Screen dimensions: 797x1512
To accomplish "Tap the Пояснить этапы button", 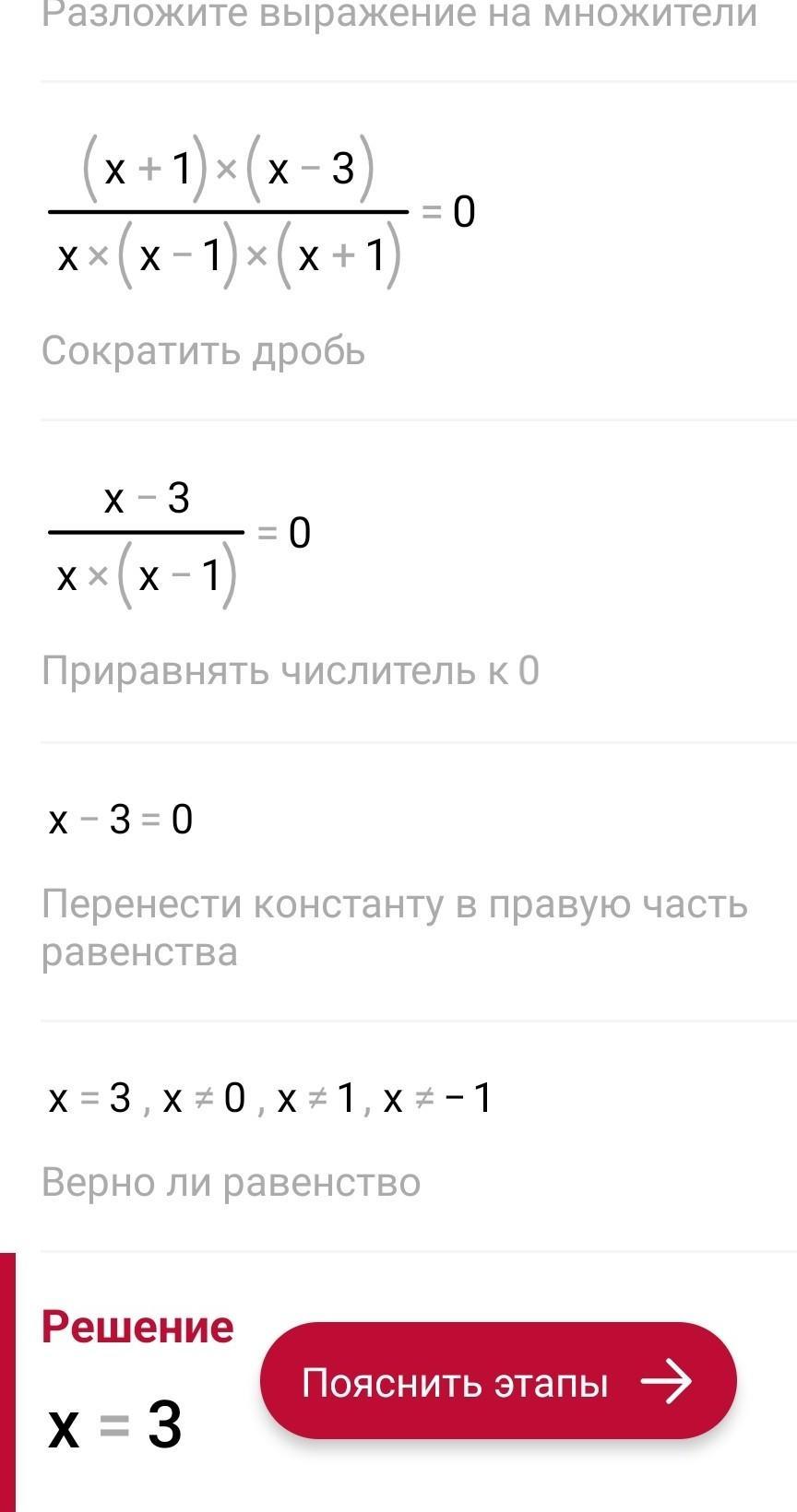I will pos(498,1380).
